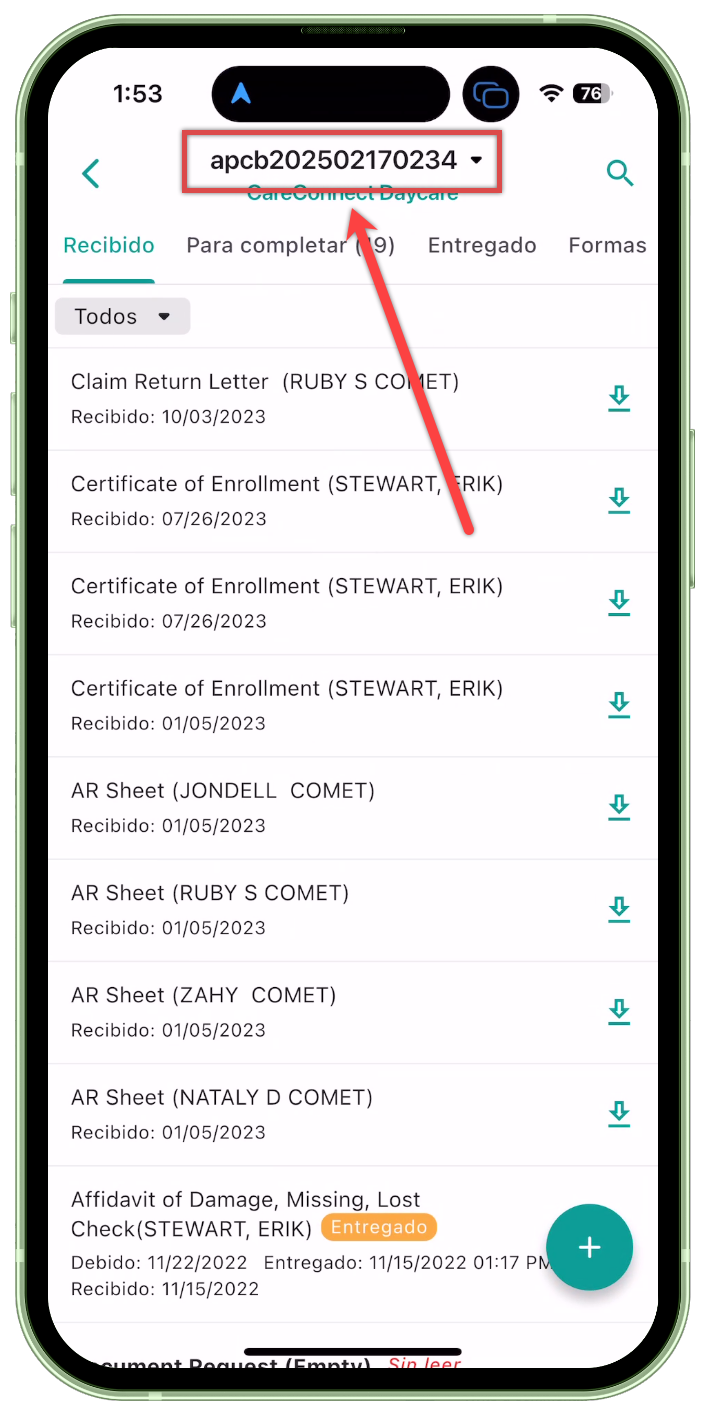Select the Recibido tab
Viewport: 704px width, 1416px height.
109,245
